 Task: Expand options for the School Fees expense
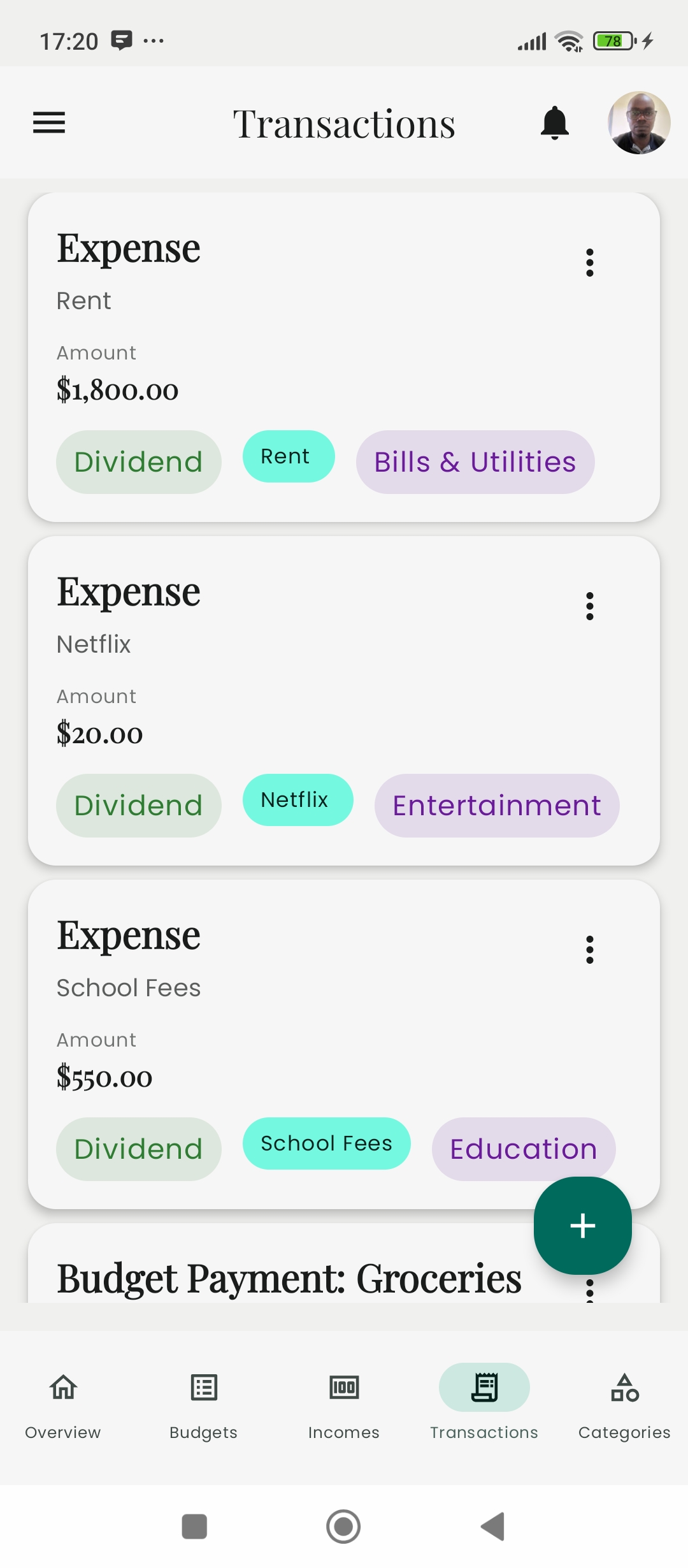(x=589, y=950)
